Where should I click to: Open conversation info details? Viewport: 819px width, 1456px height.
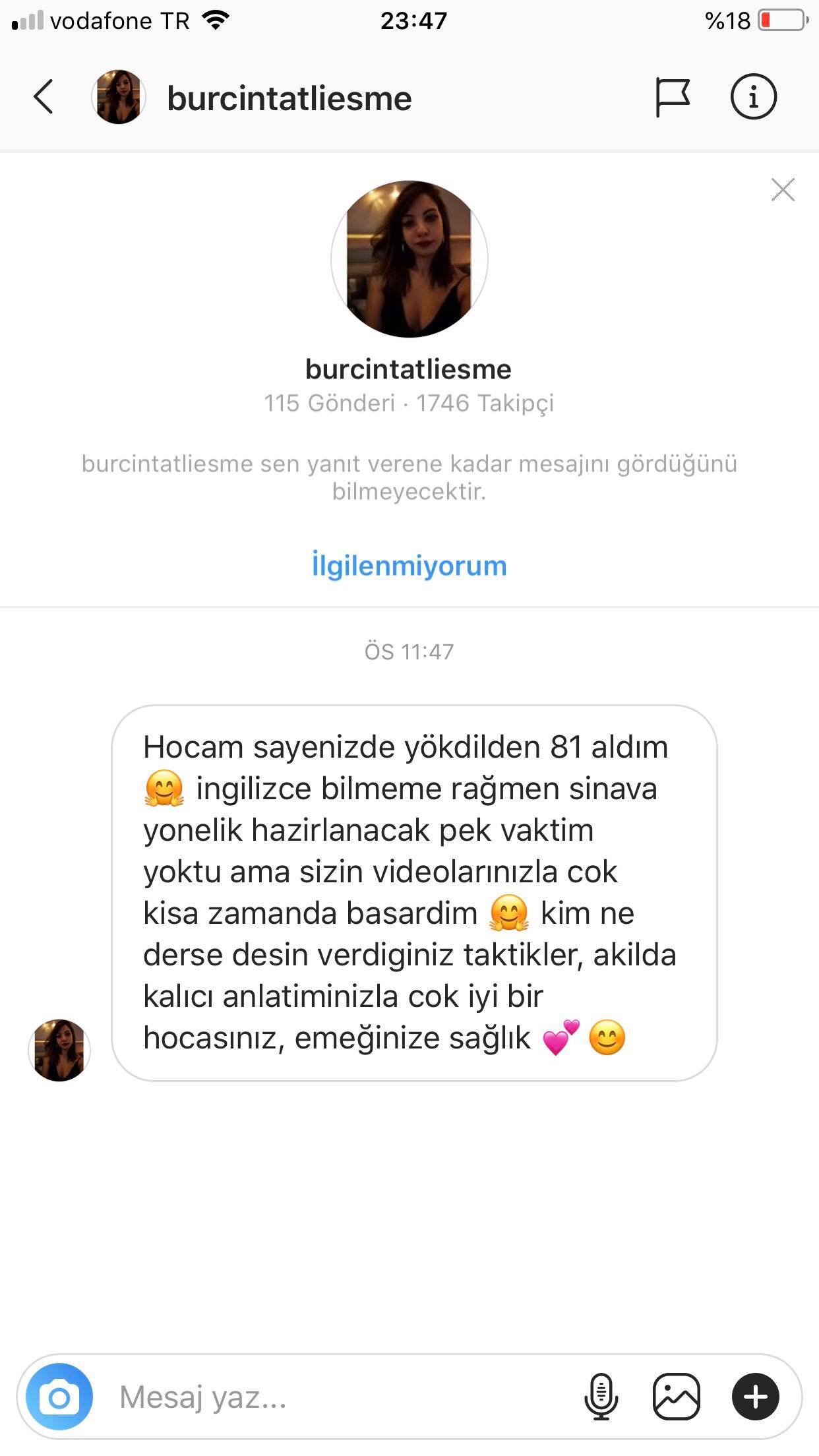[x=753, y=97]
